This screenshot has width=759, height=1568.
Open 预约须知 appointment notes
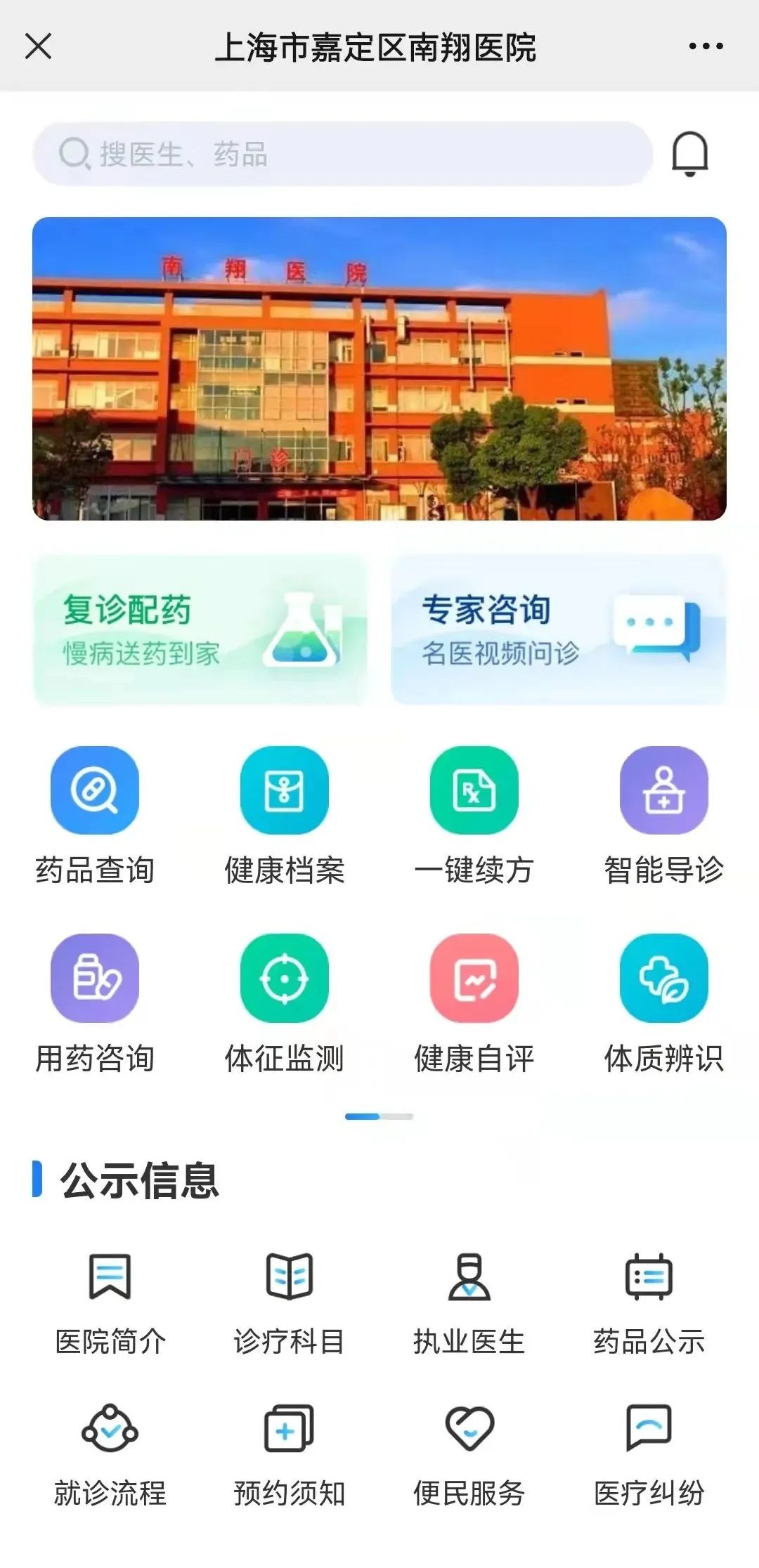coord(289,1453)
